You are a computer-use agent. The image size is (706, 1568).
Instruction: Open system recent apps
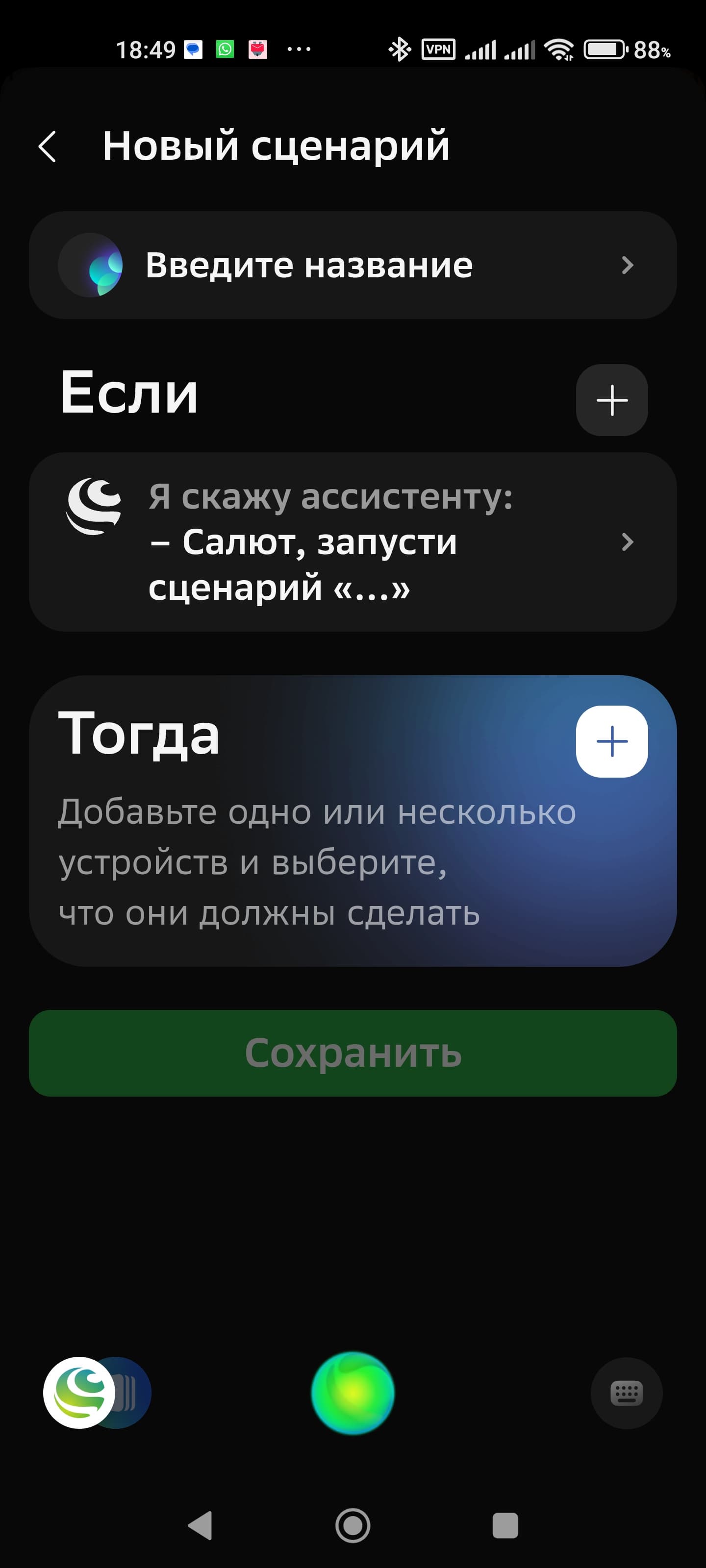click(505, 1525)
